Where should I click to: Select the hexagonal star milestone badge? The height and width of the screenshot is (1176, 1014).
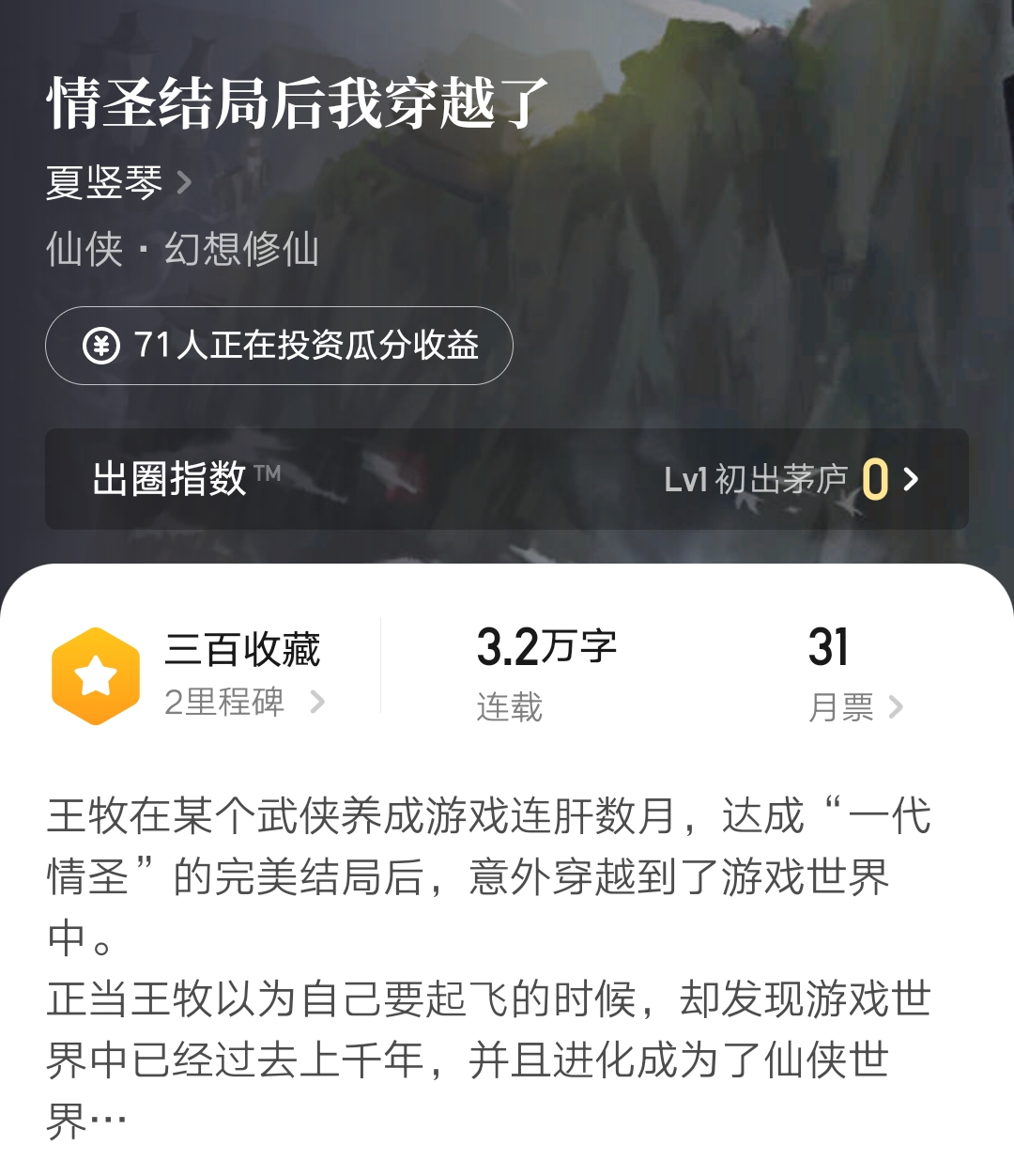(x=97, y=673)
